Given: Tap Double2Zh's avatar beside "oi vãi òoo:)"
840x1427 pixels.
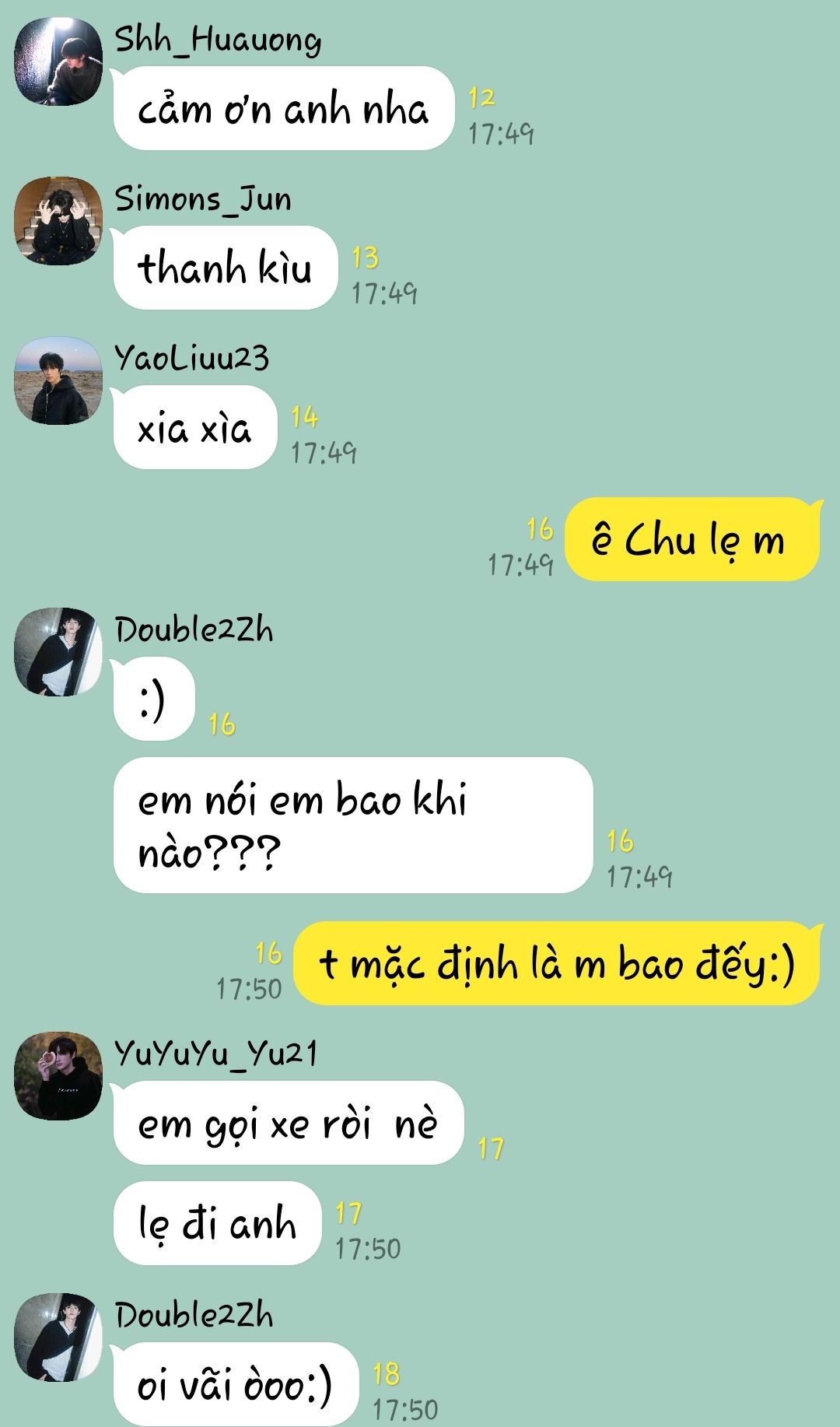Looking at the screenshot, I should pos(58,1337).
